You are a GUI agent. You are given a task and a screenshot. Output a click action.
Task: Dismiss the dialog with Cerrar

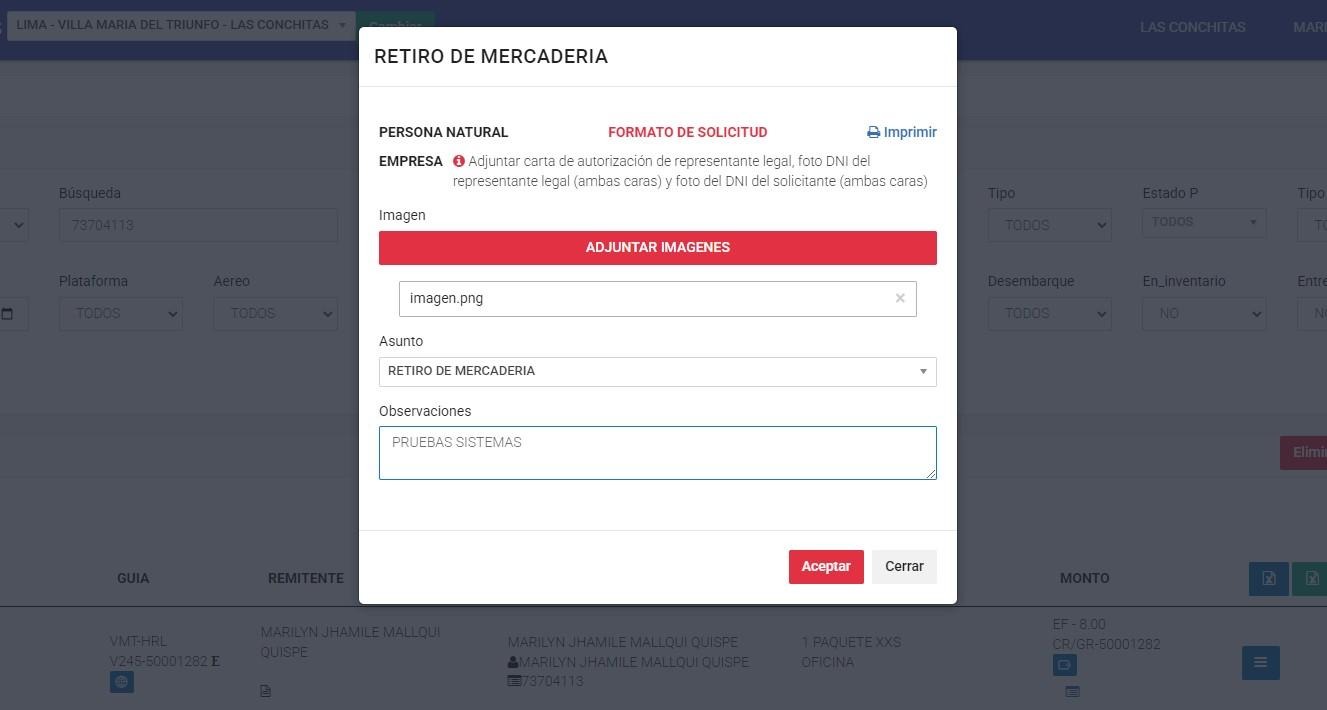click(903, 566)
